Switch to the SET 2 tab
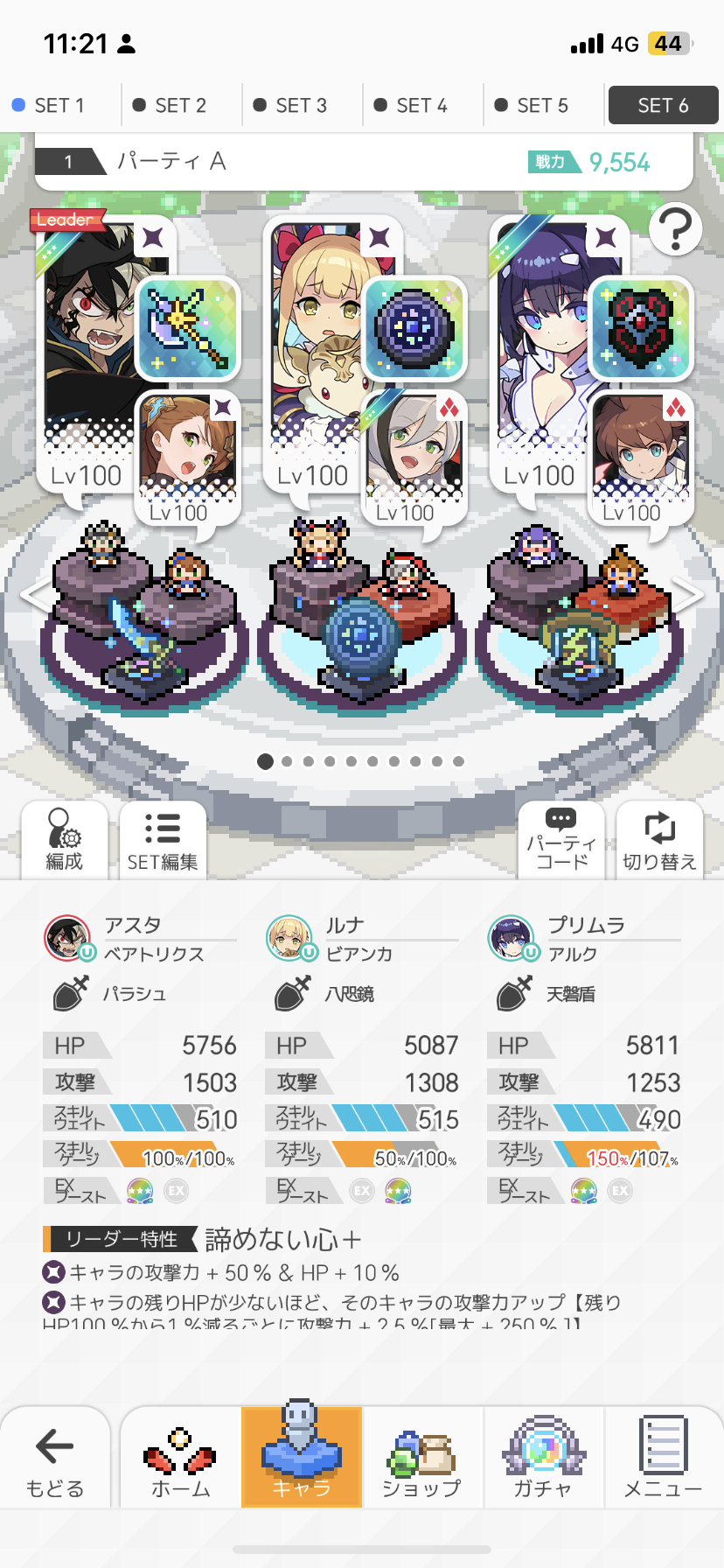 (x=171, y=106)
